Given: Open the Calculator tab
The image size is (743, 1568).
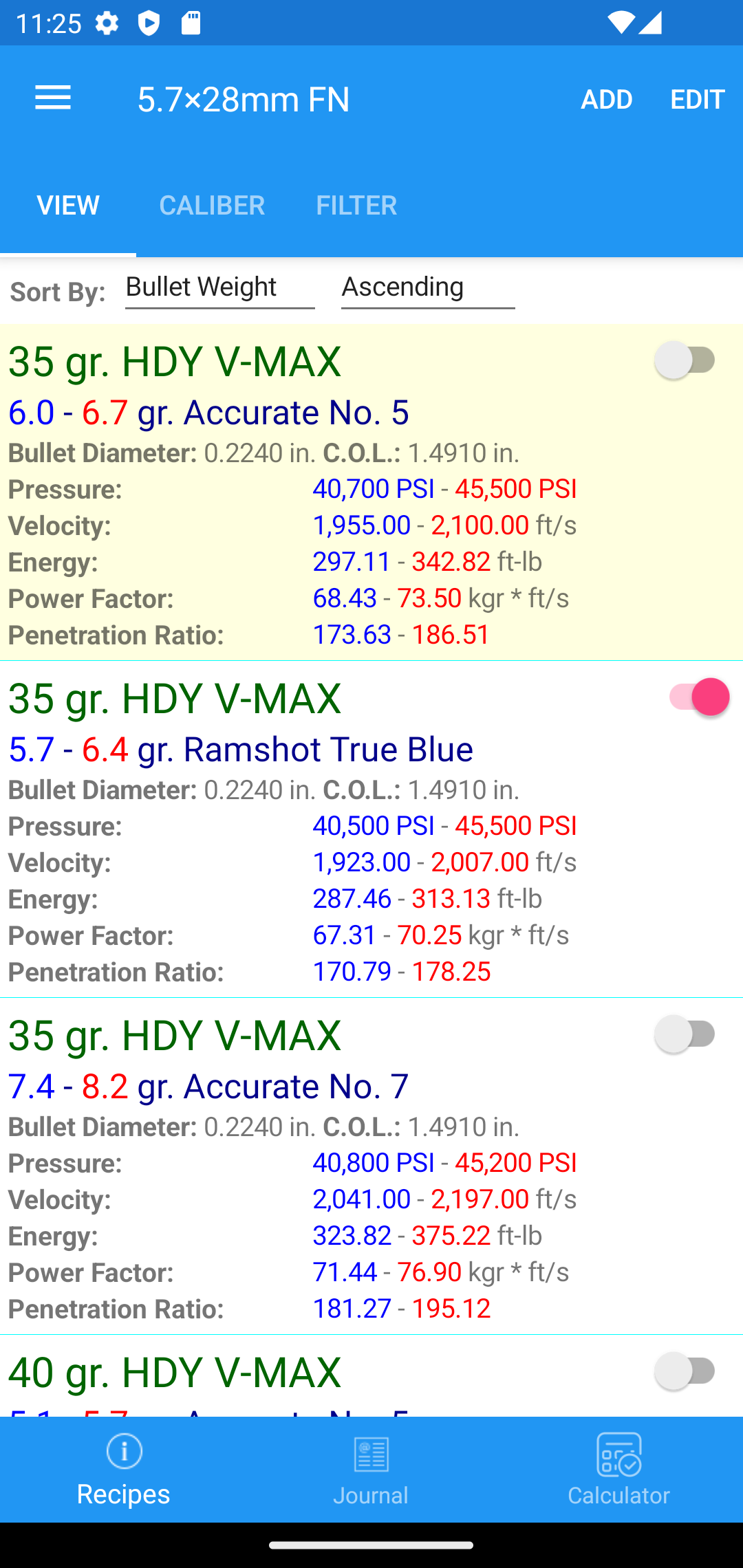Looking at the screenshot, I should click(618, 1470).
